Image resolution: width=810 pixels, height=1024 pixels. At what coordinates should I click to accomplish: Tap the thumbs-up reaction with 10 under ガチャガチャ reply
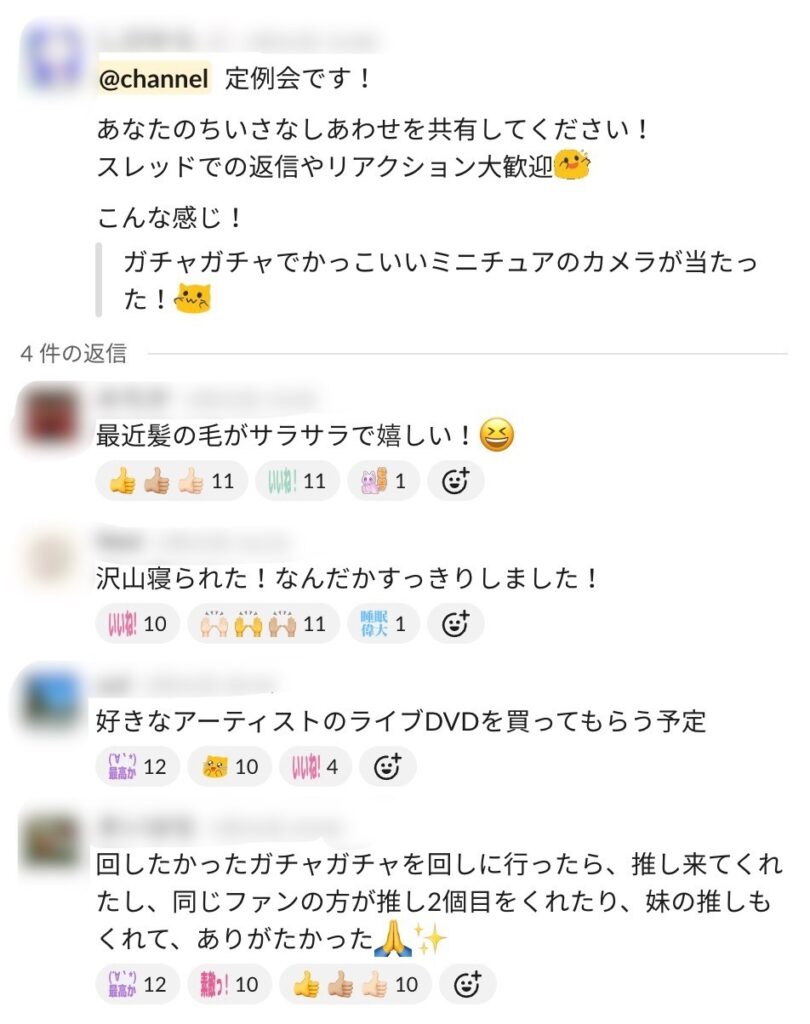(355, 984)
